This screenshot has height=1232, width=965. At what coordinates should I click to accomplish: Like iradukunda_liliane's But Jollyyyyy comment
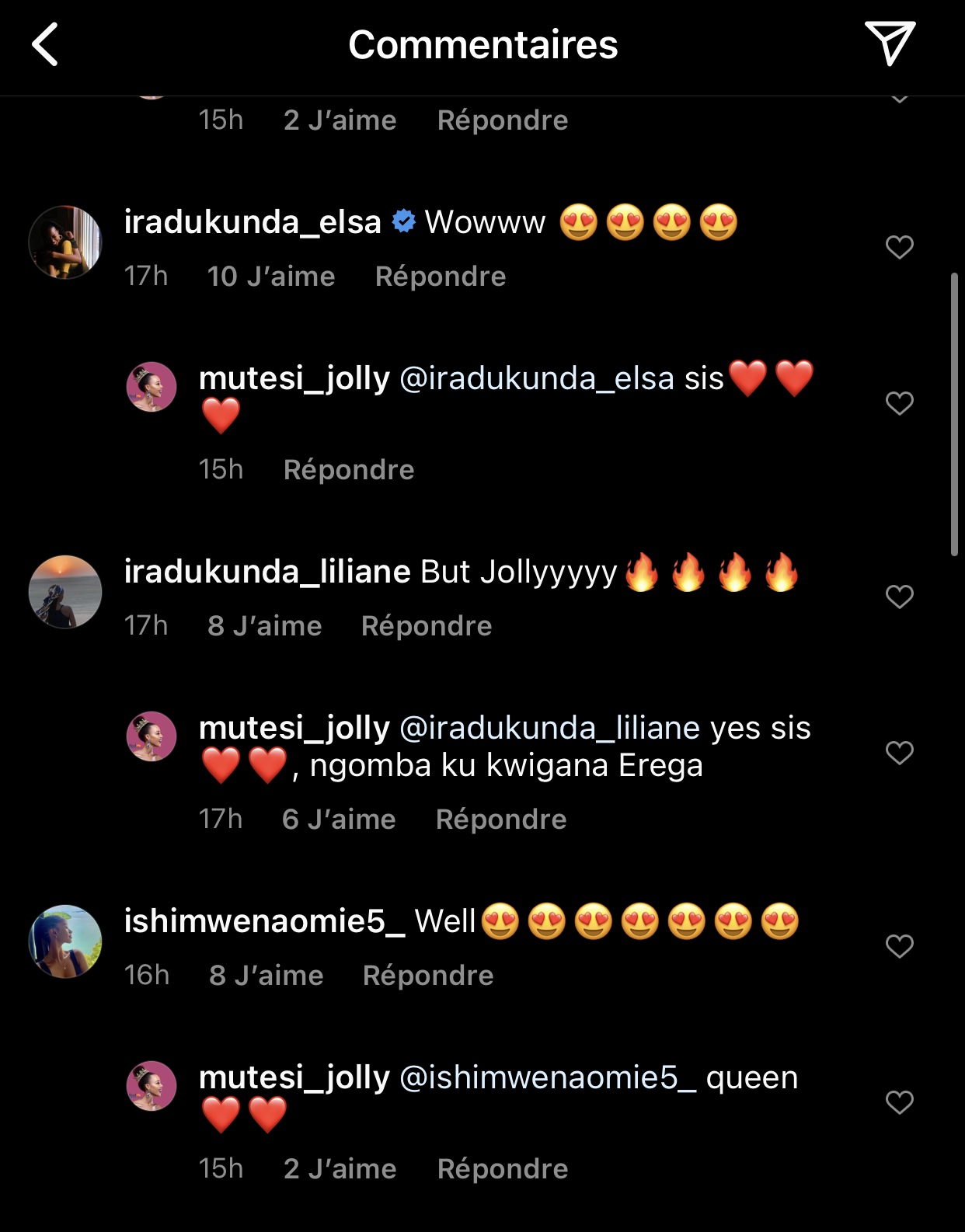[899, 597]
